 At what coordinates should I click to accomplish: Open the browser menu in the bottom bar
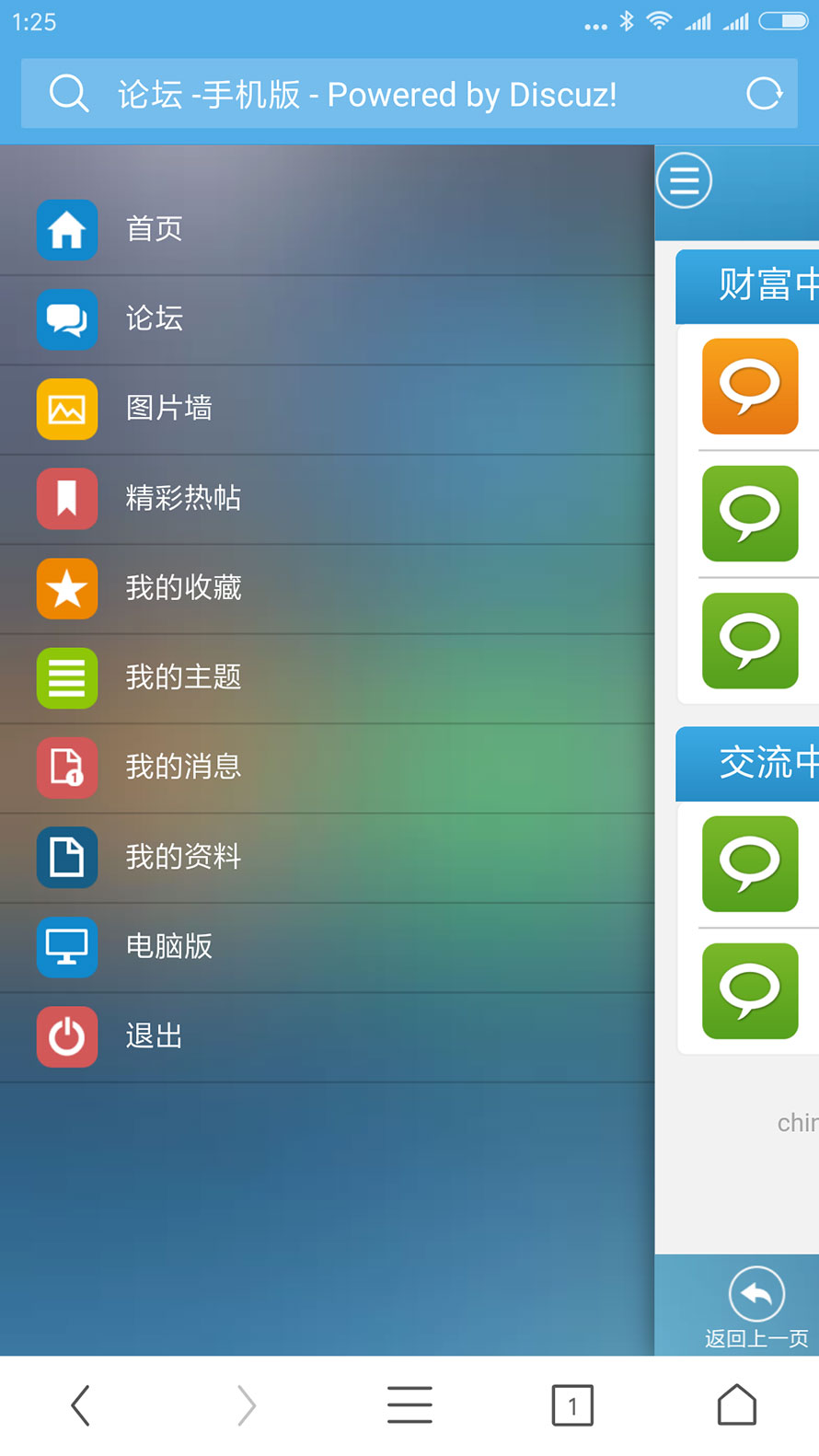409,1405
